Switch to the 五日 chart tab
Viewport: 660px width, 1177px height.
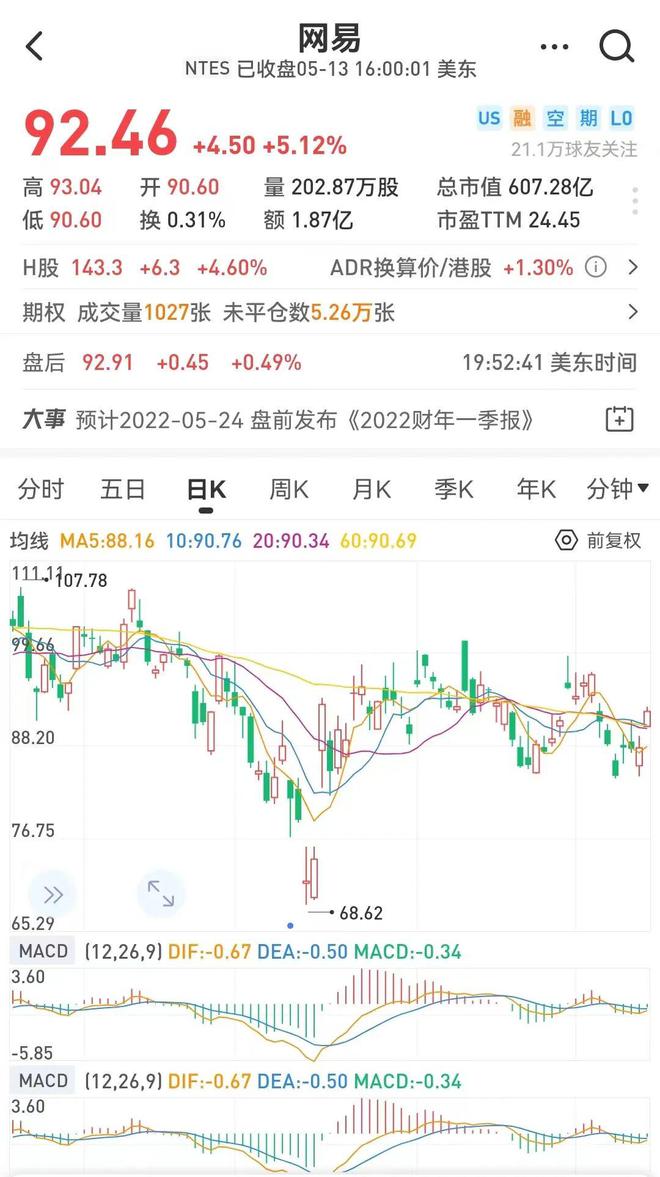(123, 489)
